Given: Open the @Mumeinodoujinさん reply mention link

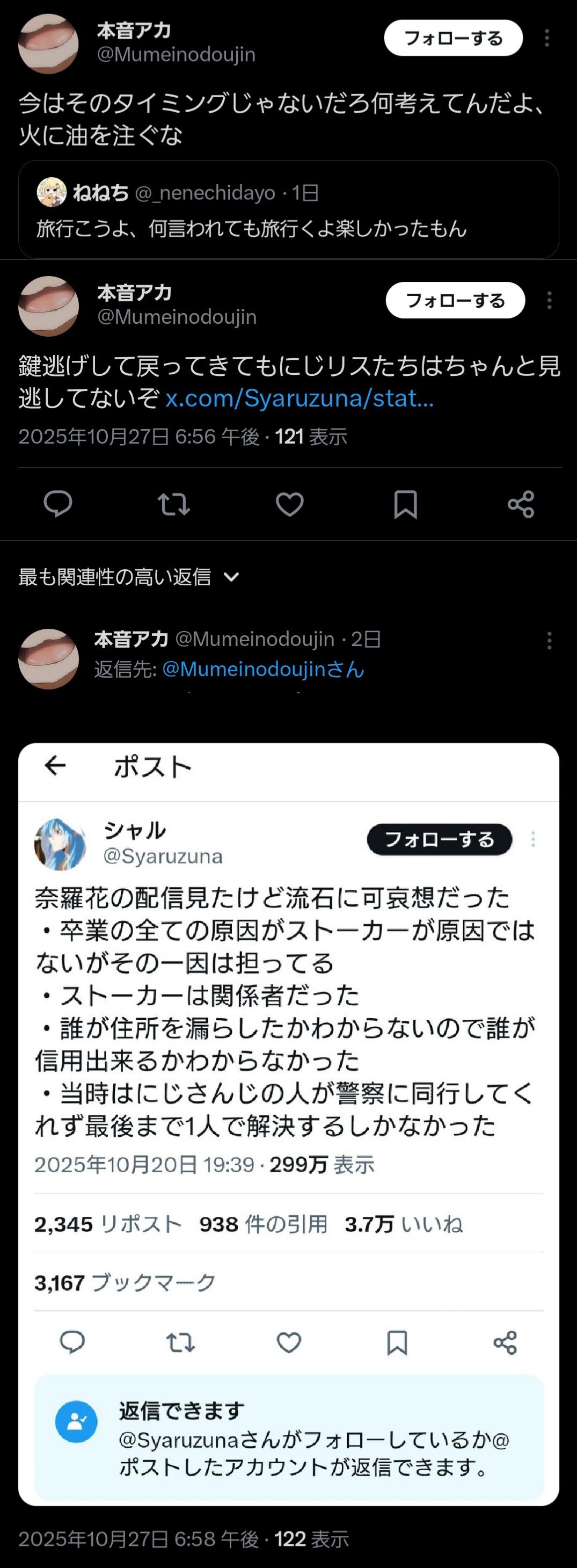Looking at the screenshot, I should click(x=262, y=670).
